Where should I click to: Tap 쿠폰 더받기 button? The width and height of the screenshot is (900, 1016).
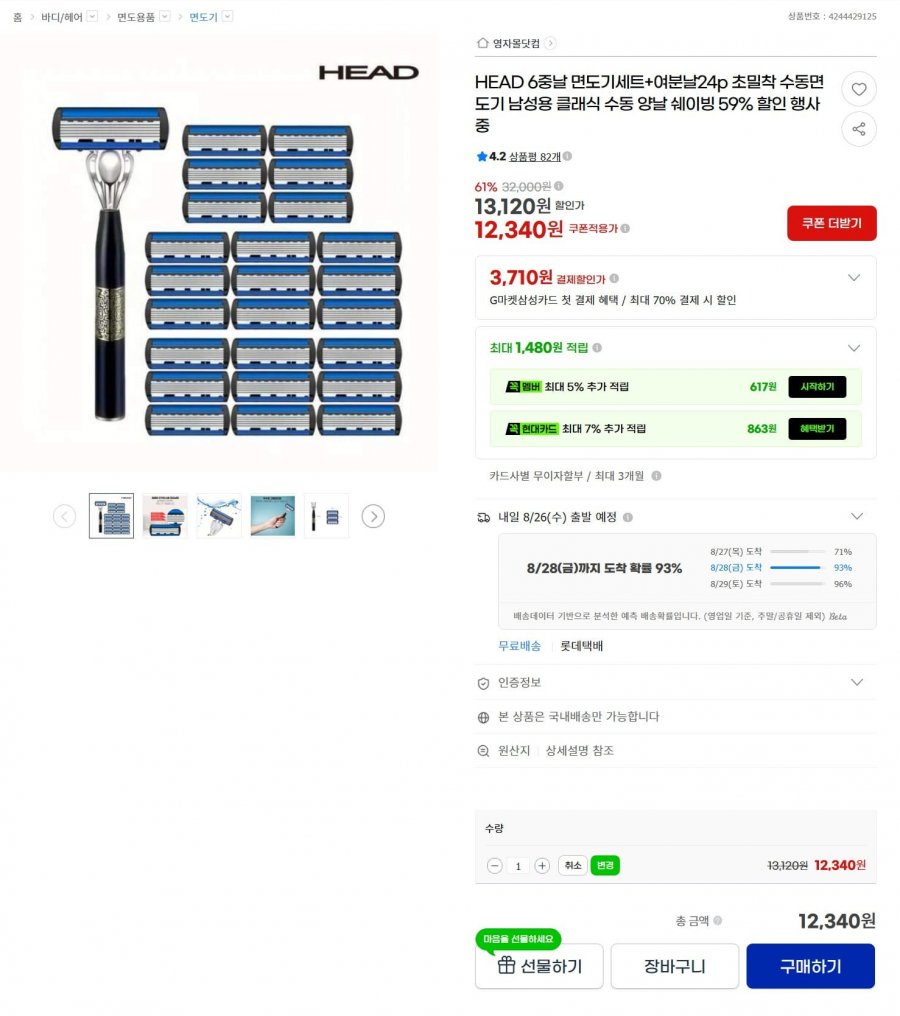tap(831, 223)
